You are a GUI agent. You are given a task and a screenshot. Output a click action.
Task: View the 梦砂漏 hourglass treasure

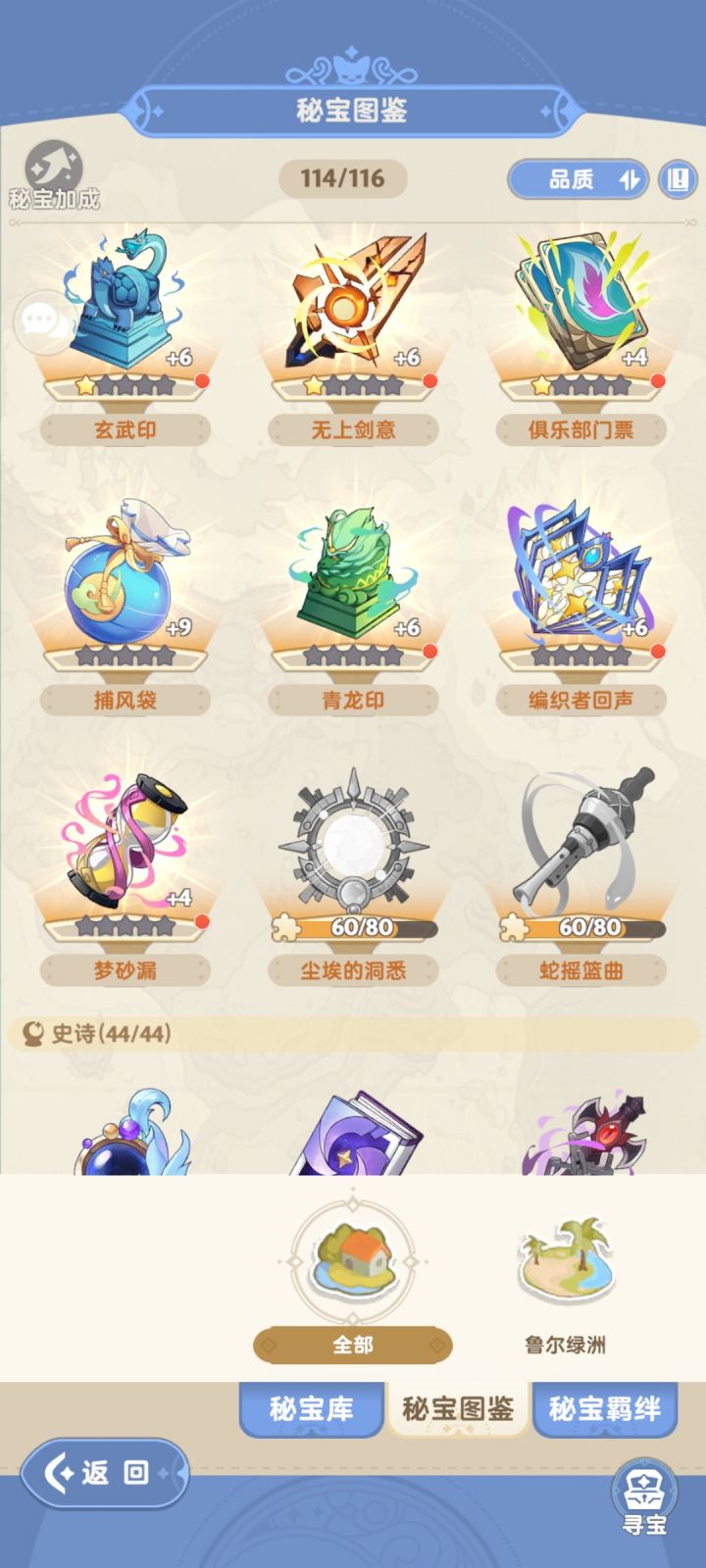click(125, 843)
